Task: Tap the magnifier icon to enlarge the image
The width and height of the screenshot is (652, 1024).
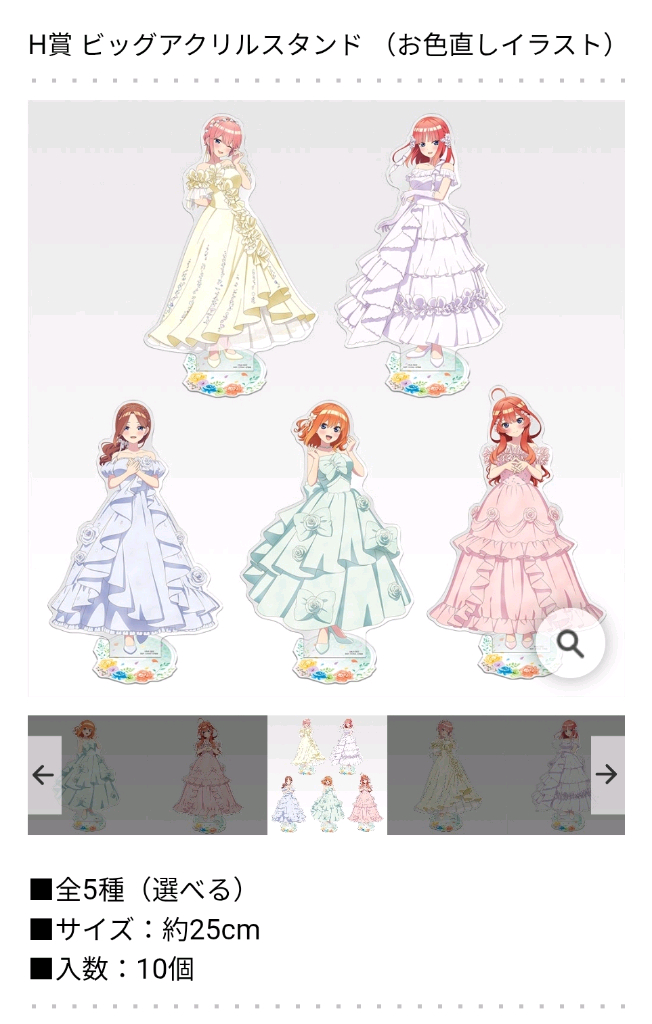Action: [x=570, y=643]
